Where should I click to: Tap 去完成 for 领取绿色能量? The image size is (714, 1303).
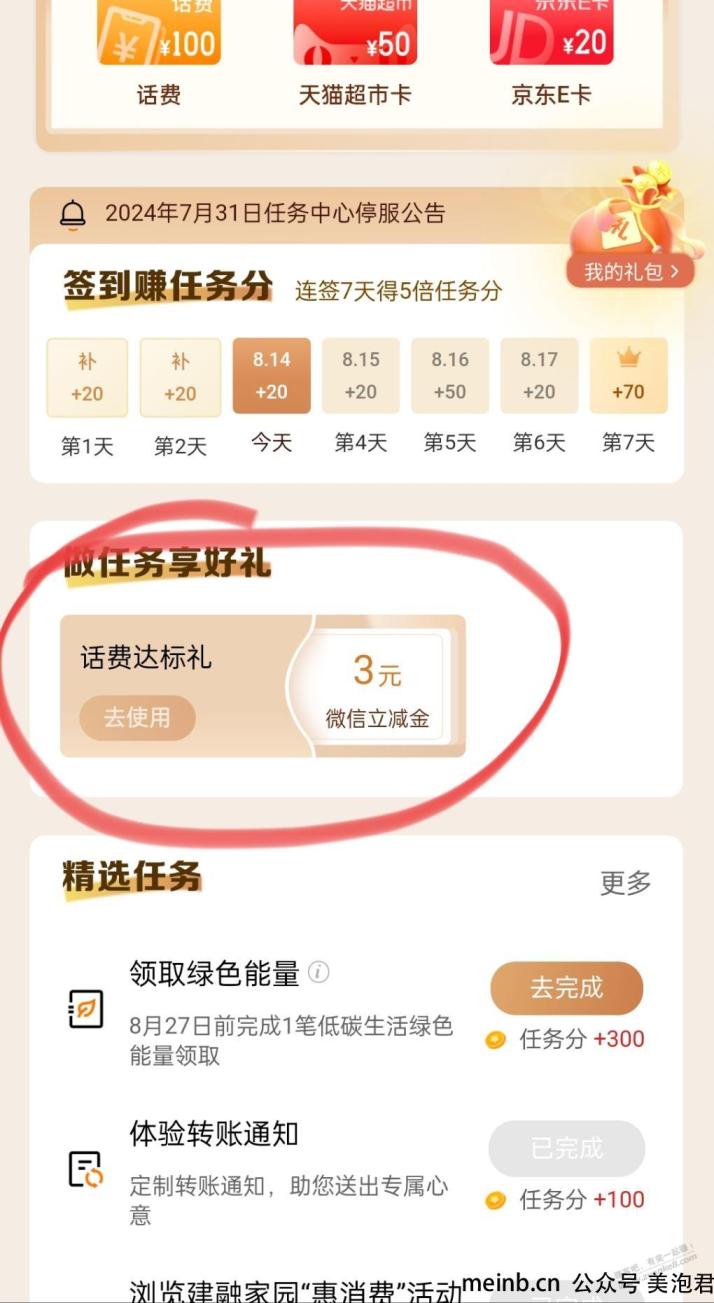pyautogui.click(x=566, y=988)
